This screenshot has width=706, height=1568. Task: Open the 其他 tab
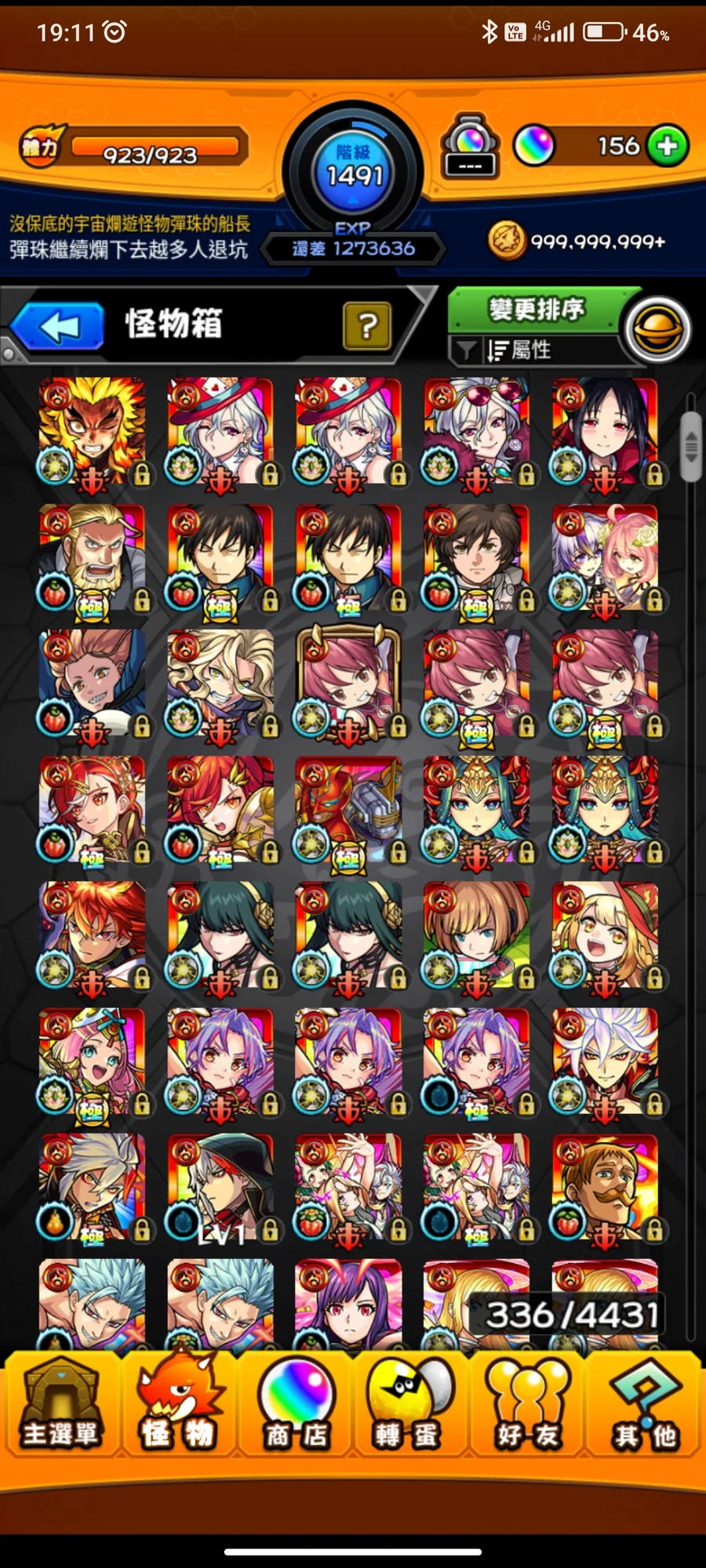tap(643, 1407)
